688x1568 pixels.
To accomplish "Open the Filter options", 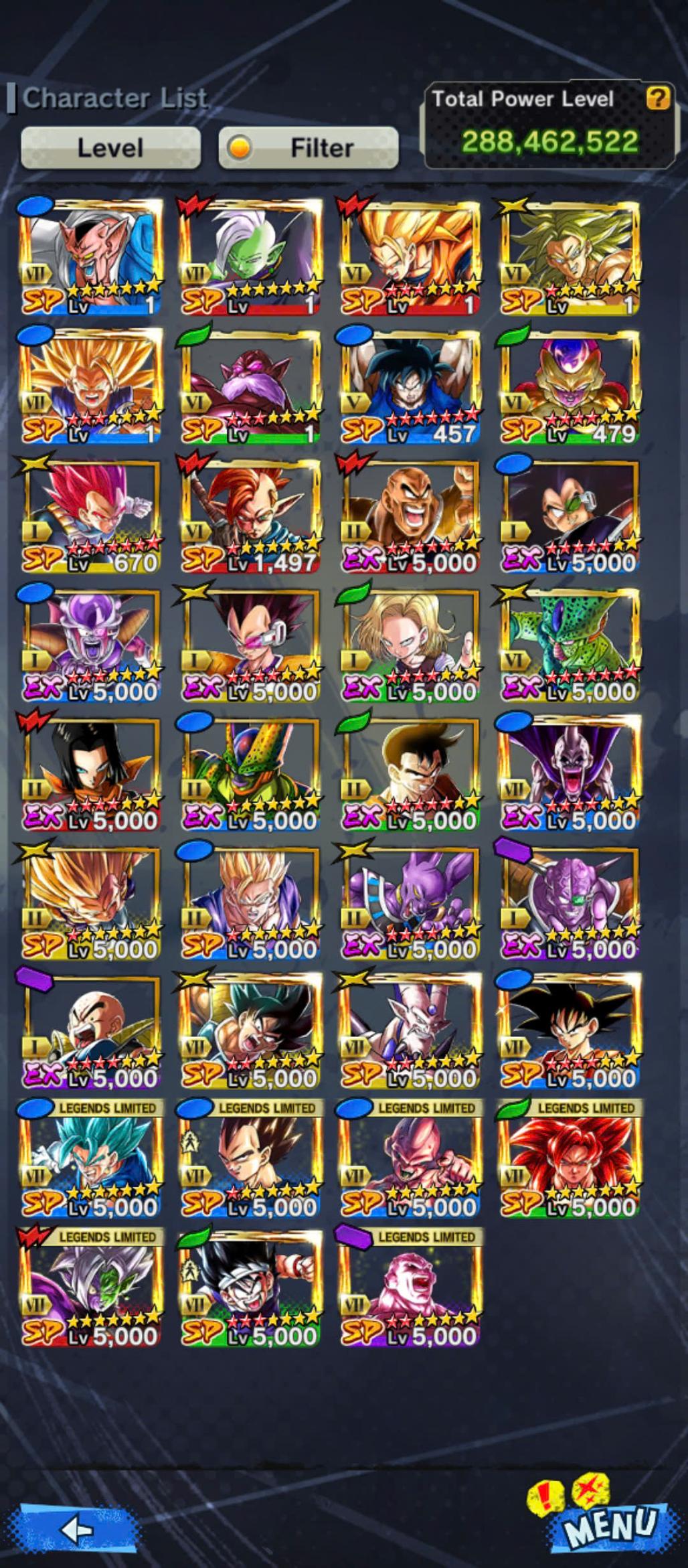I will (309, 147).
